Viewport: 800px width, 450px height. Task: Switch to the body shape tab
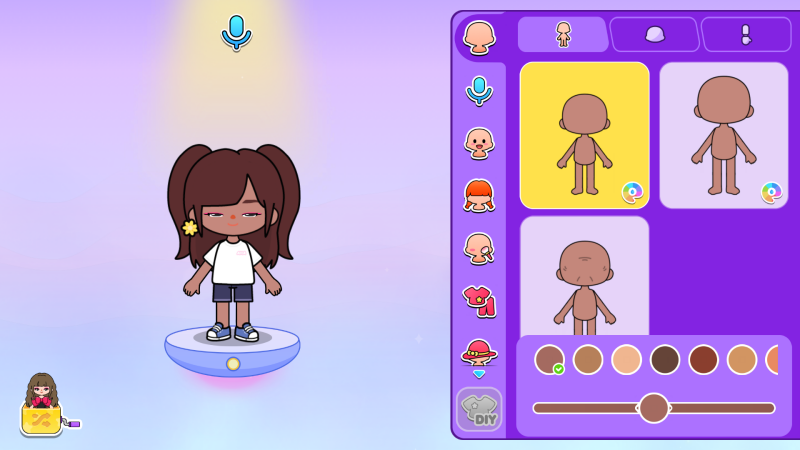click(563, 34)
